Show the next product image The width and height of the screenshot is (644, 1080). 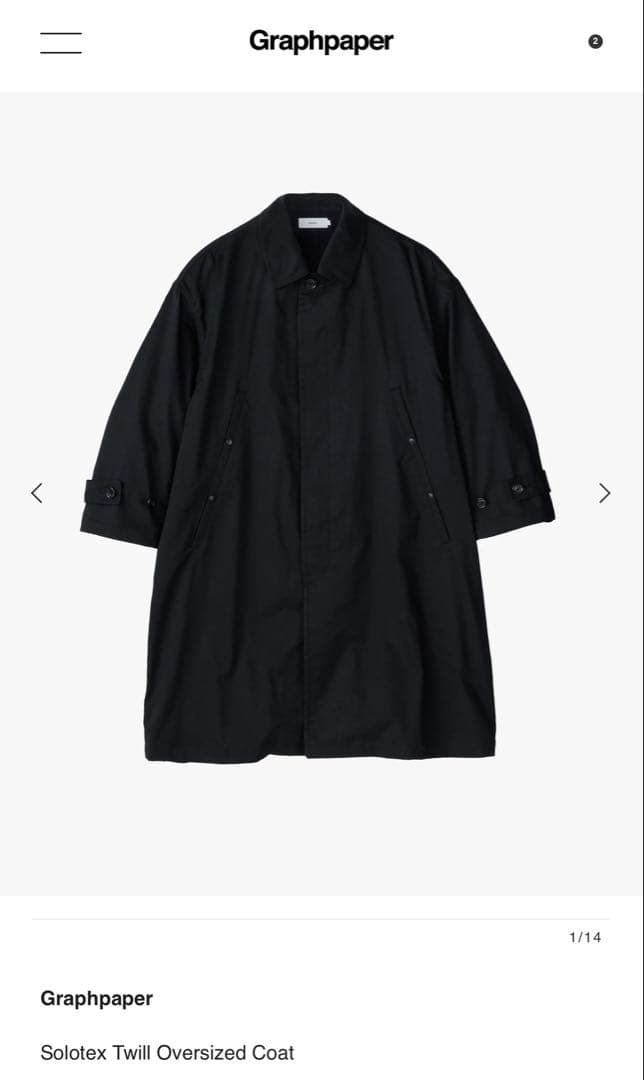604,492
